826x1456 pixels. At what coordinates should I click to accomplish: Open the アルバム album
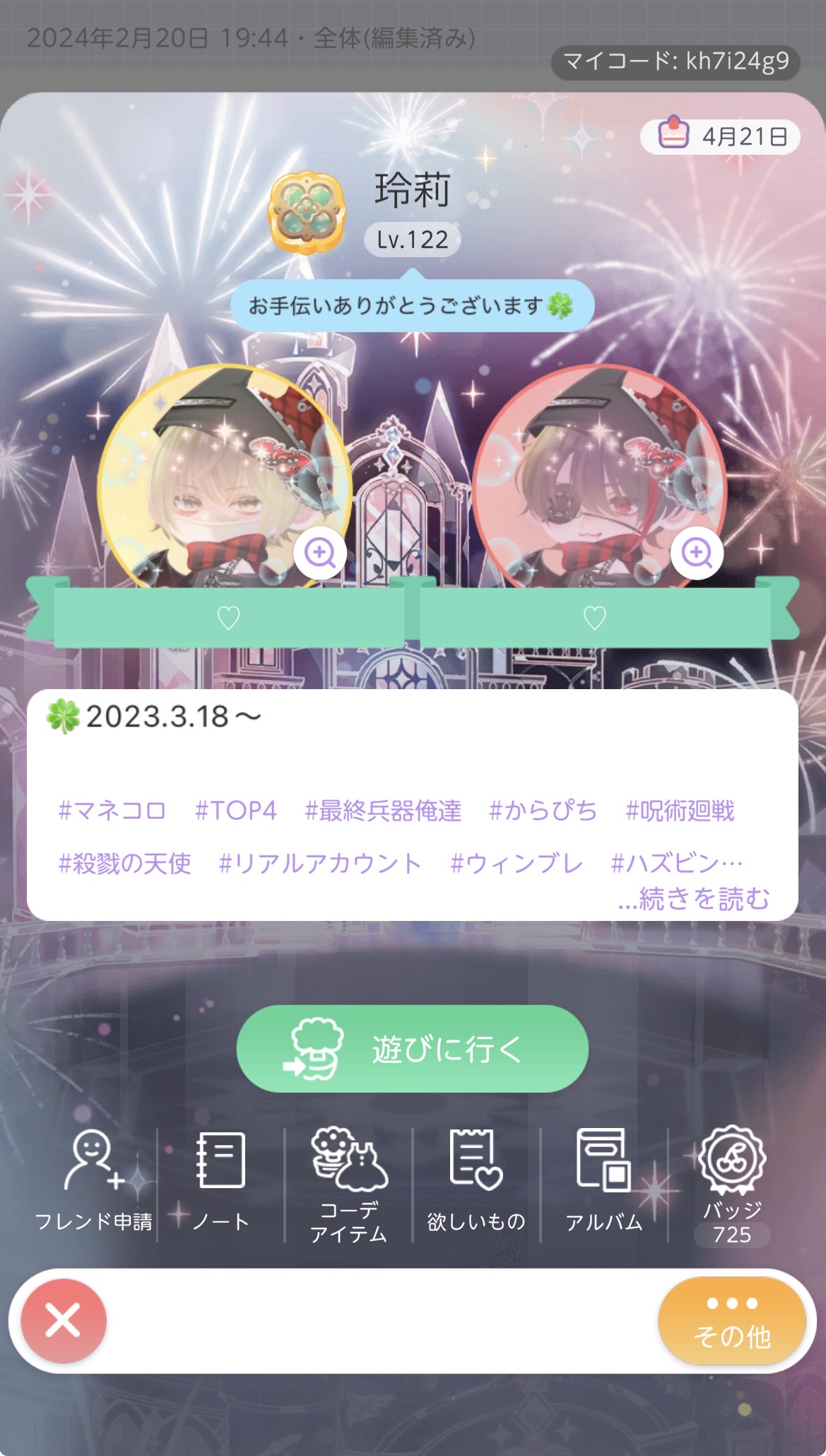(603, 1180)
